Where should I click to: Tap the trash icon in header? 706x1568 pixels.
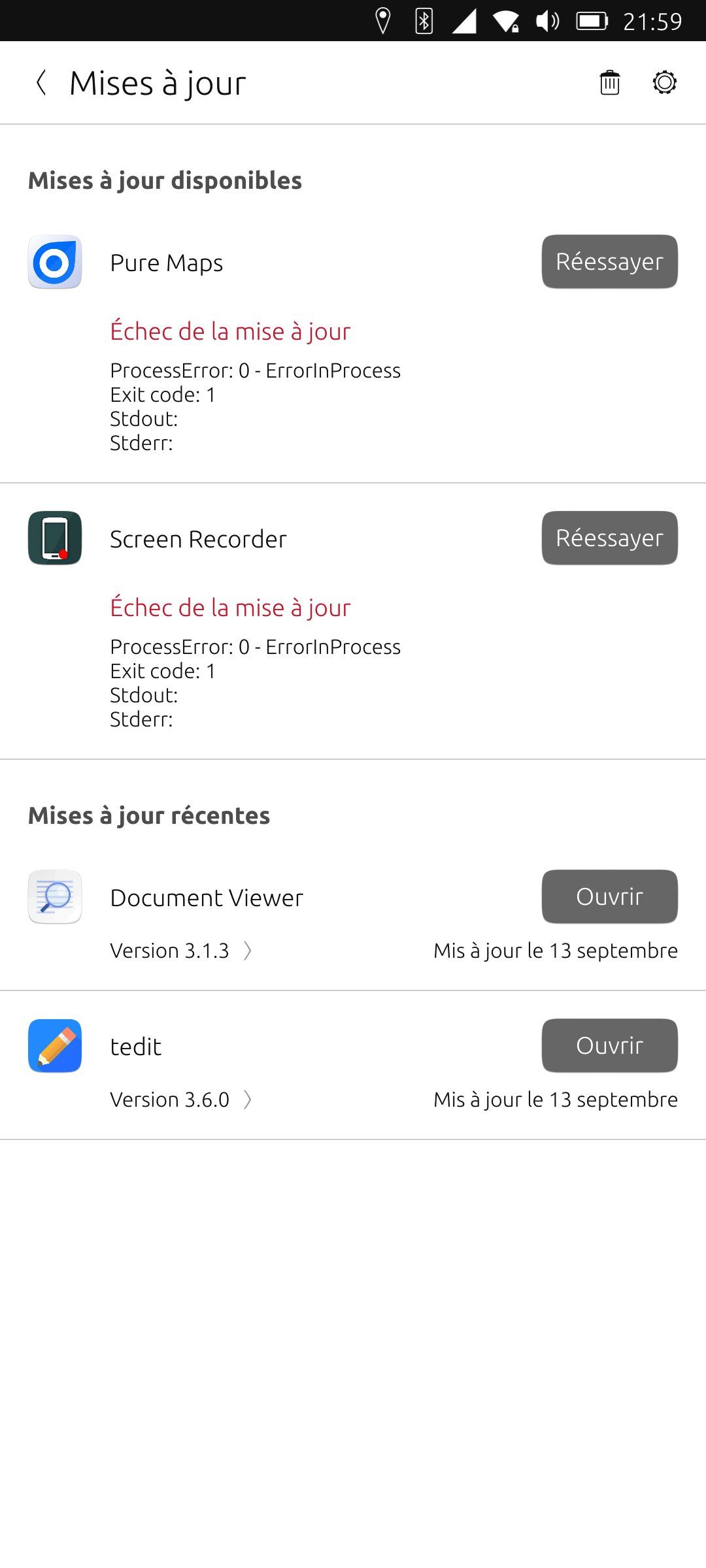coord(609,83)
